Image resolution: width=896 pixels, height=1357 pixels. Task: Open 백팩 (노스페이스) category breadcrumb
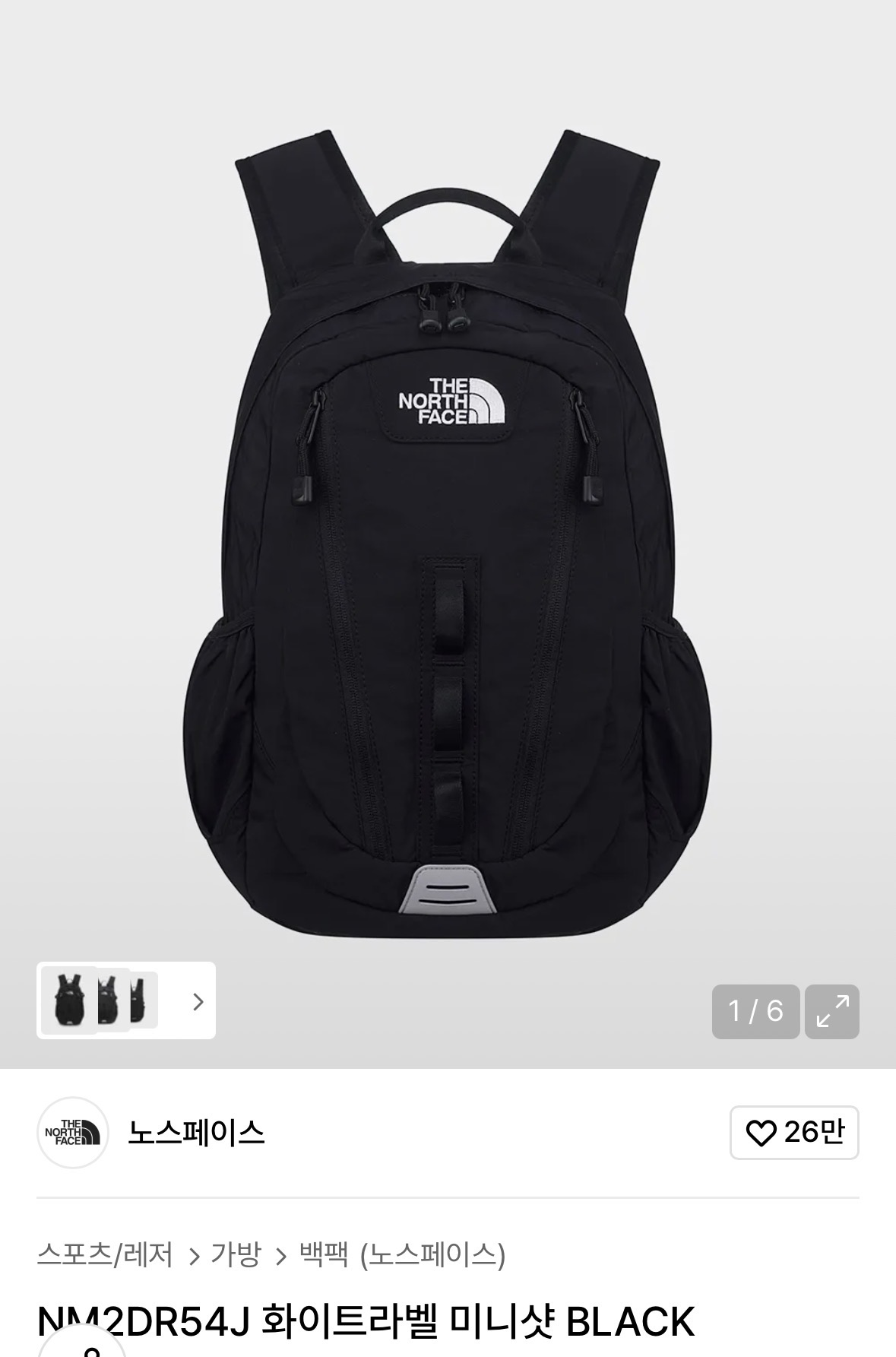click(x=402, y=1254)
